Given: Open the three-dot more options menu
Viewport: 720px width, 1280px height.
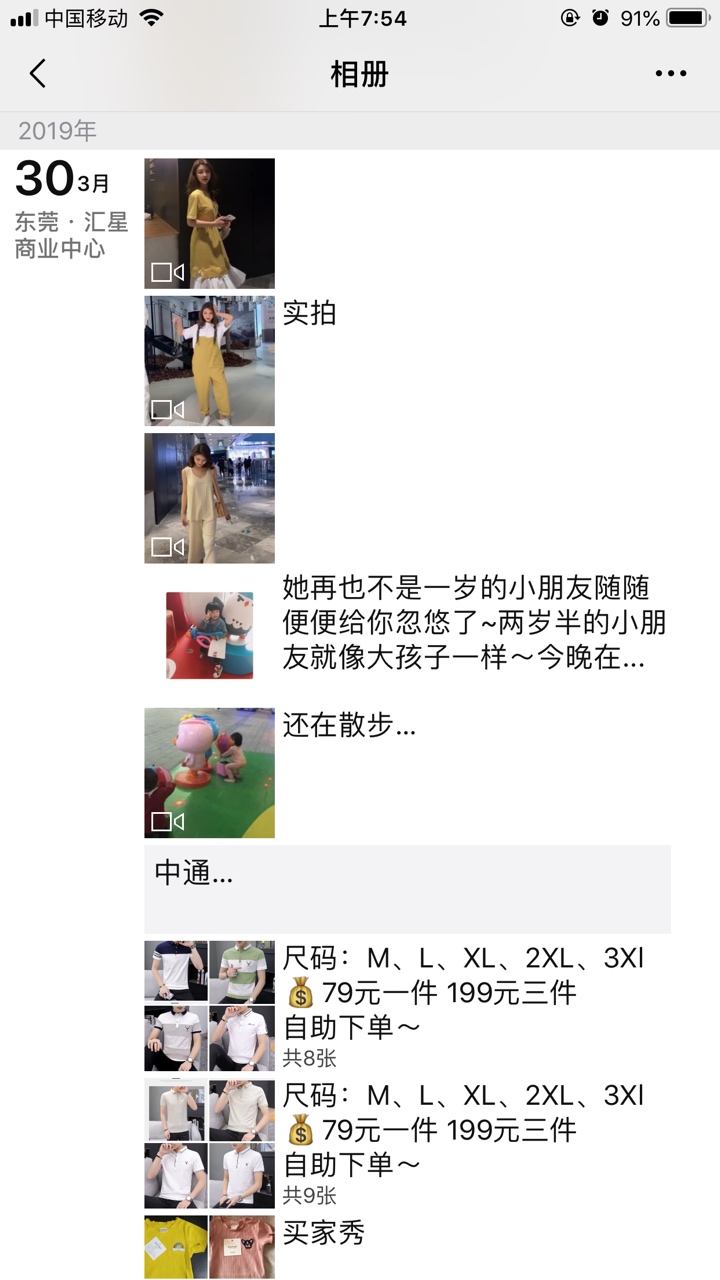Looking at the screenshot, I should tap(671, 73).
